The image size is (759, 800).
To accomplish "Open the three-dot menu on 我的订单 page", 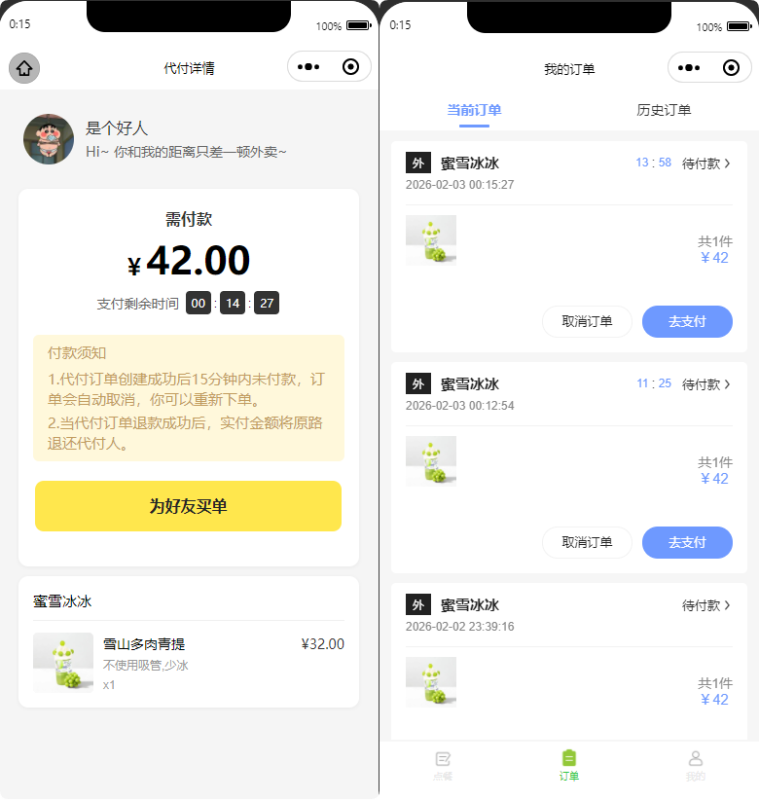I will (688, 68).
